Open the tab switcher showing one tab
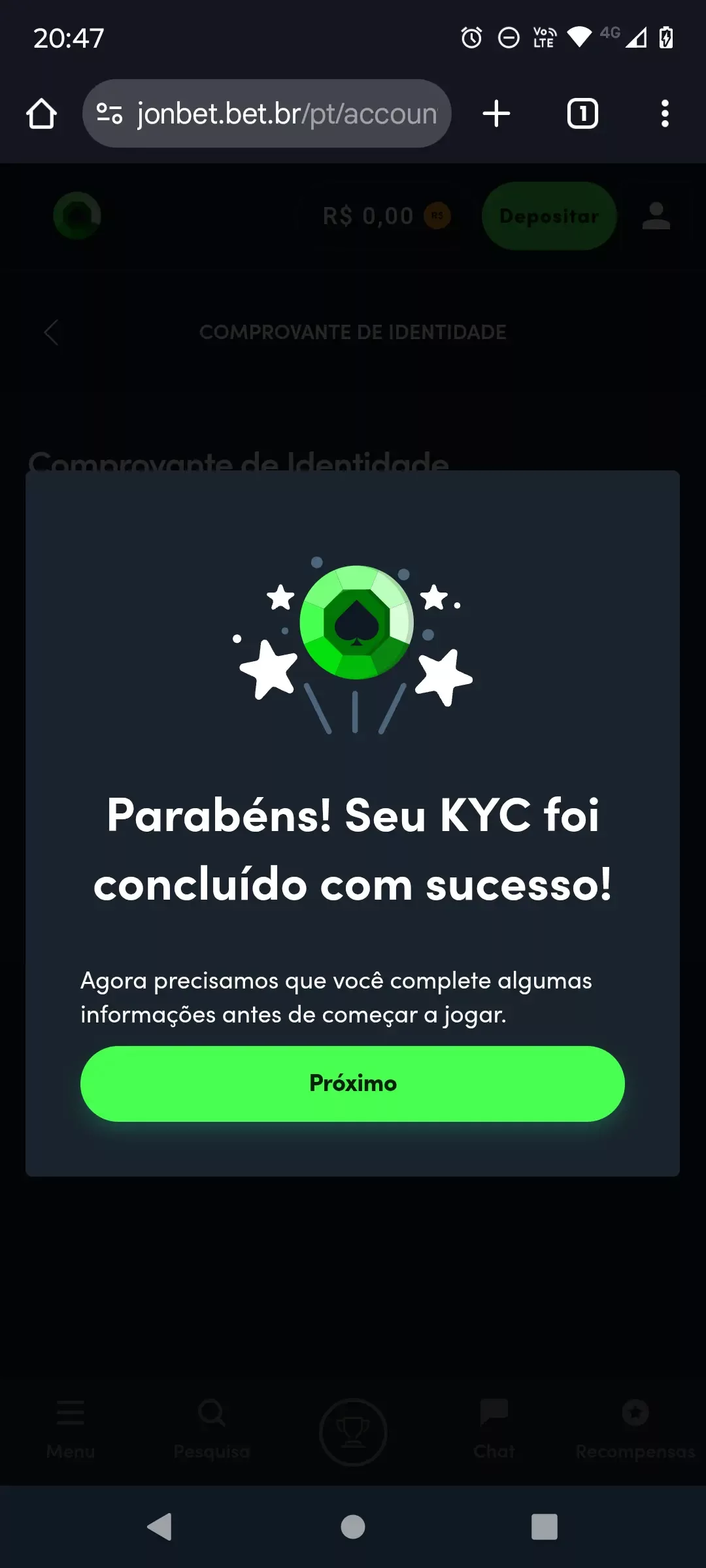The image size is (706, 1568). click(x=582, y=113)
